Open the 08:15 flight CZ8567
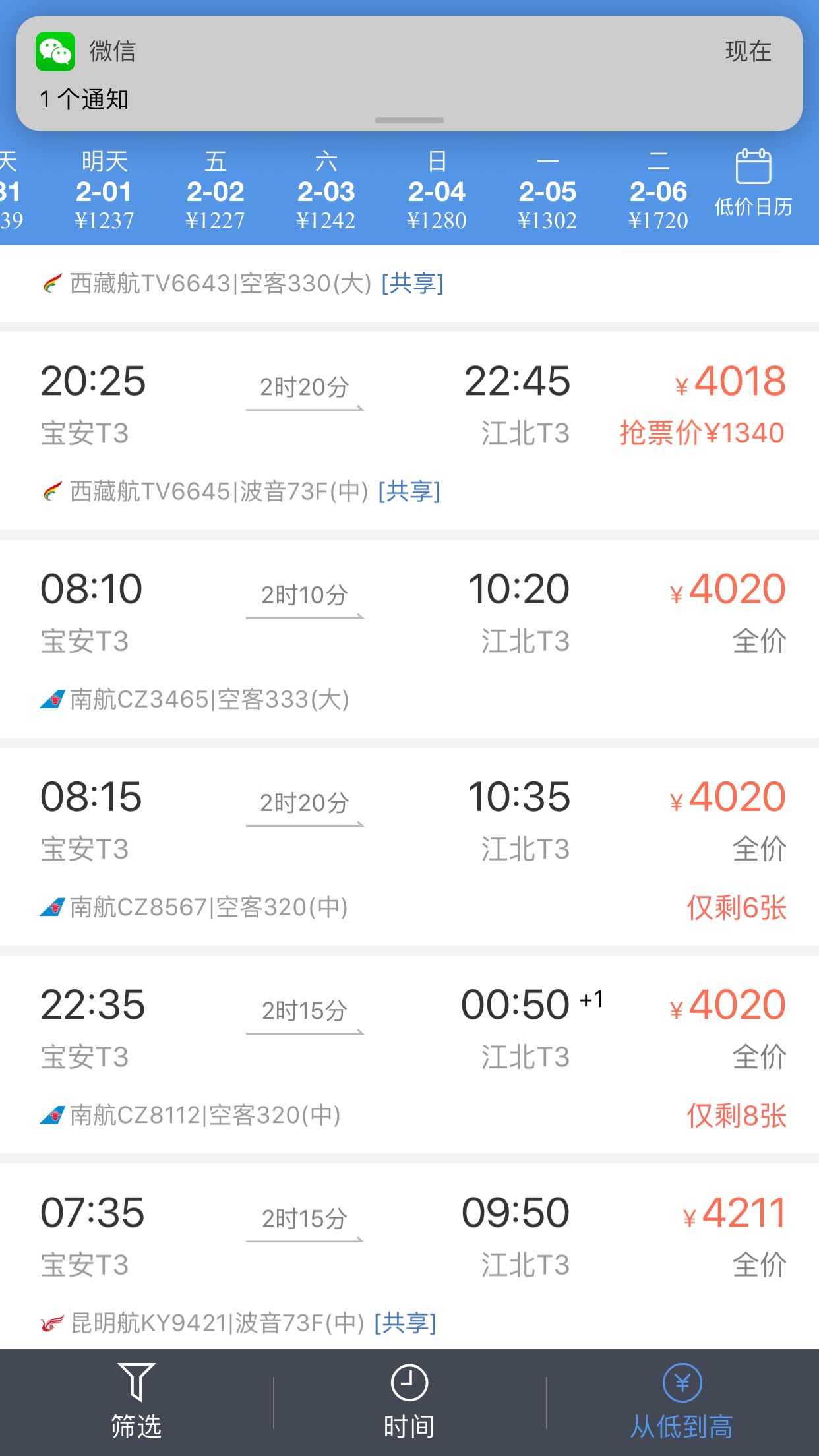This screenshot has height=1456, width=819. (x=409, y=847)
